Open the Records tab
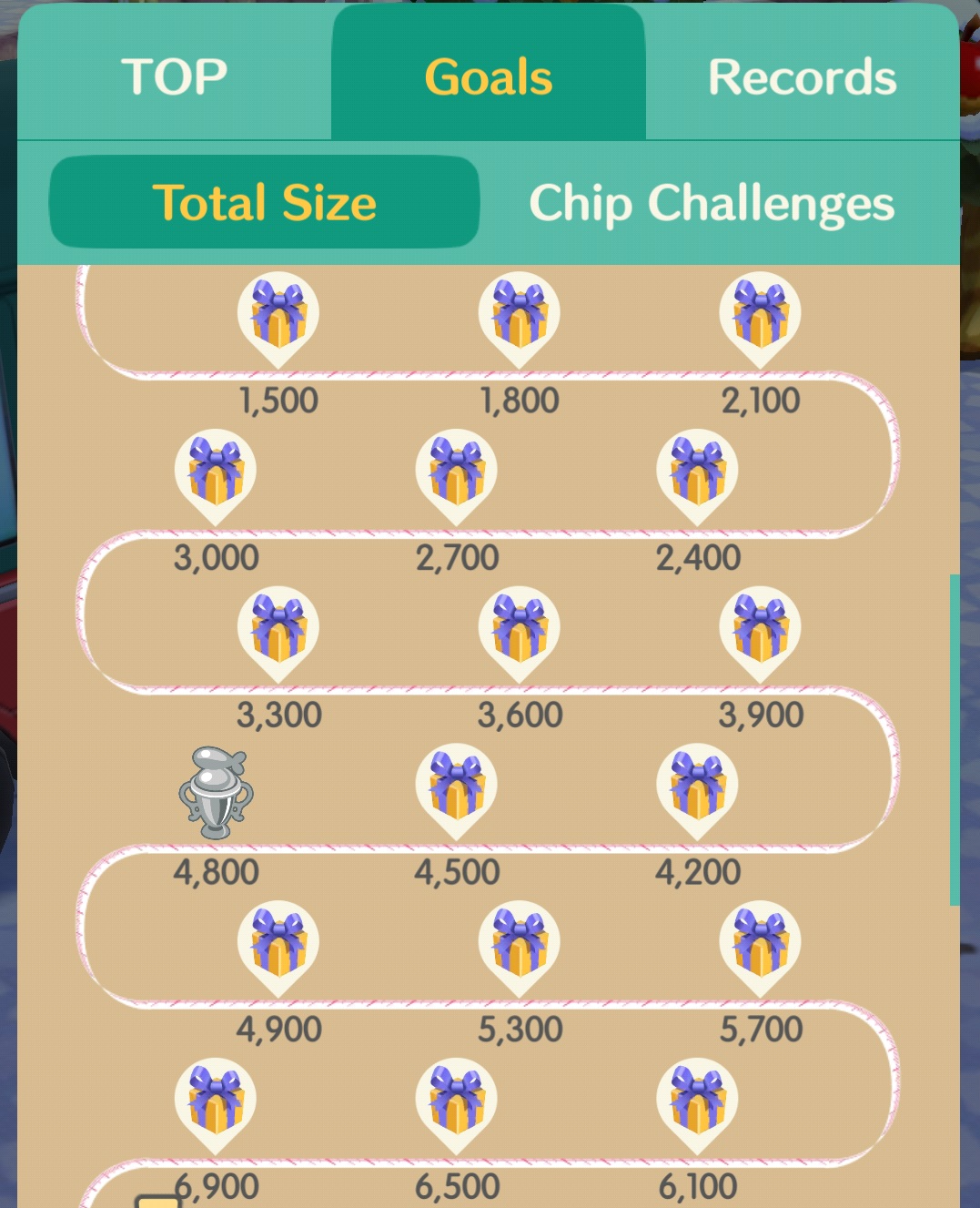This screenshot has width=980, height=1208. [802, 76]
